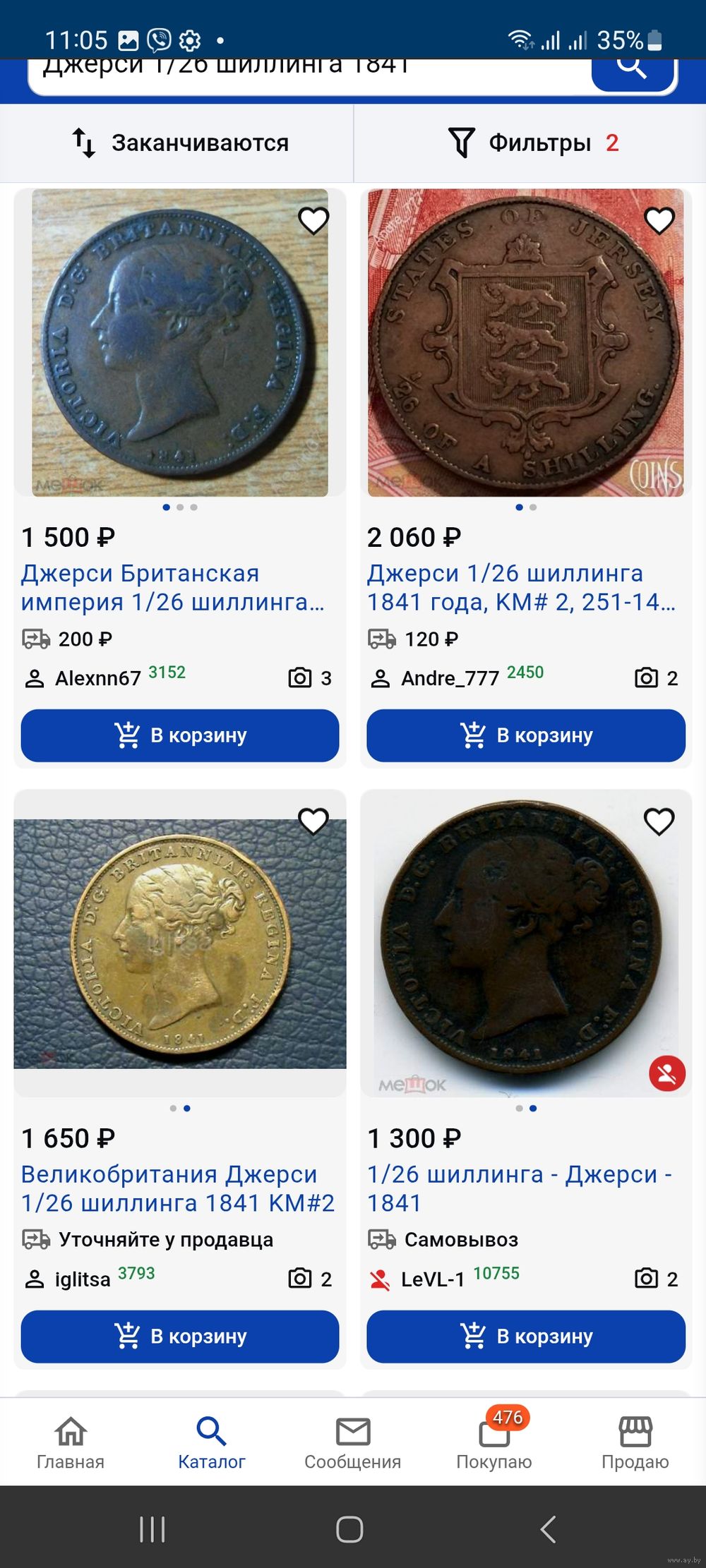Open listing Джерси Британская империя 1/26 шиллинга

click(173, 588)
